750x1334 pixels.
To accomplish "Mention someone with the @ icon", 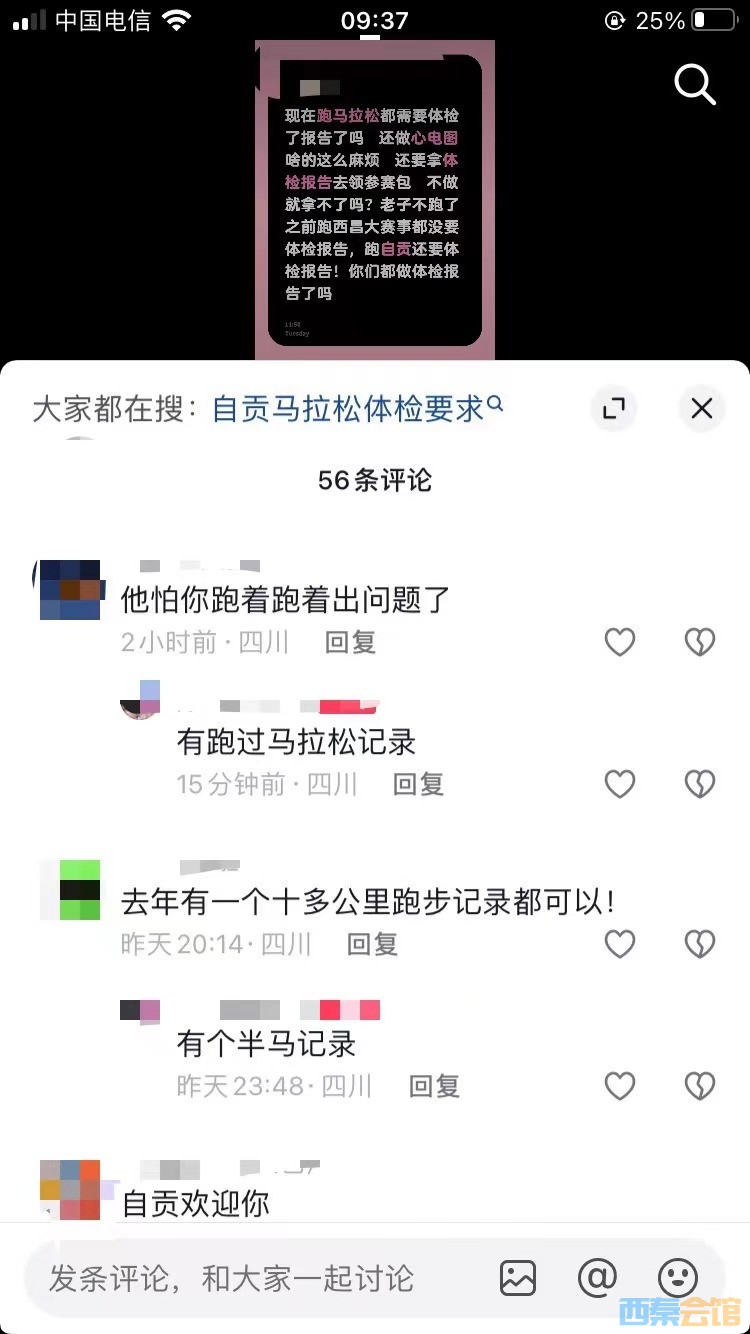I will click(597, 1278).
